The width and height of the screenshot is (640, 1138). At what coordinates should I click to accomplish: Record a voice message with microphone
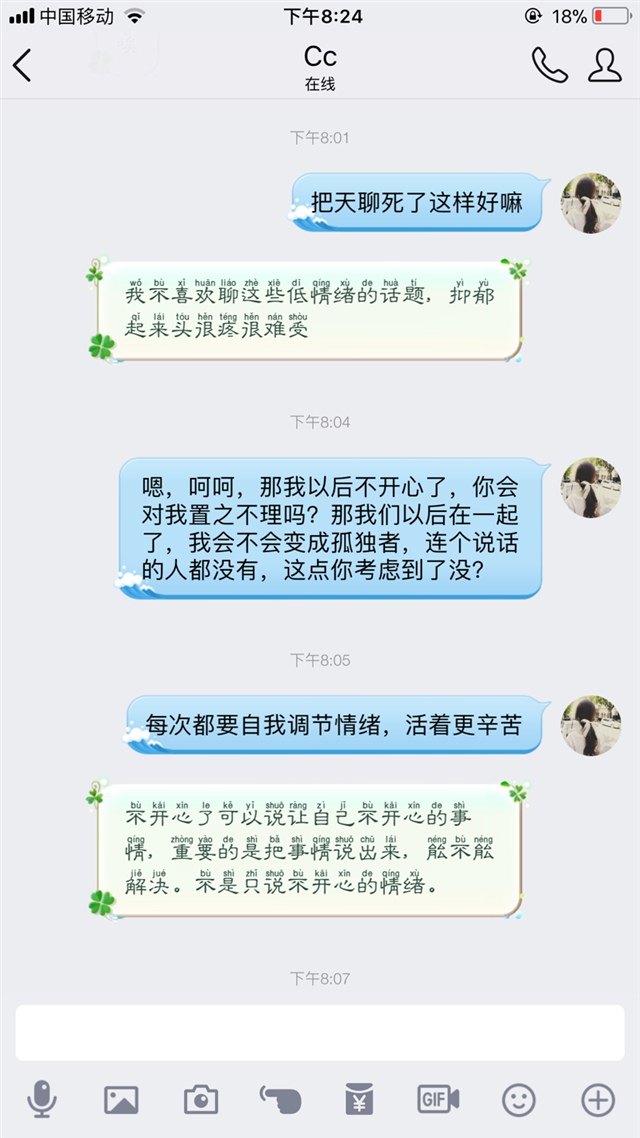pyautogui.click(x=42, y=1100)
